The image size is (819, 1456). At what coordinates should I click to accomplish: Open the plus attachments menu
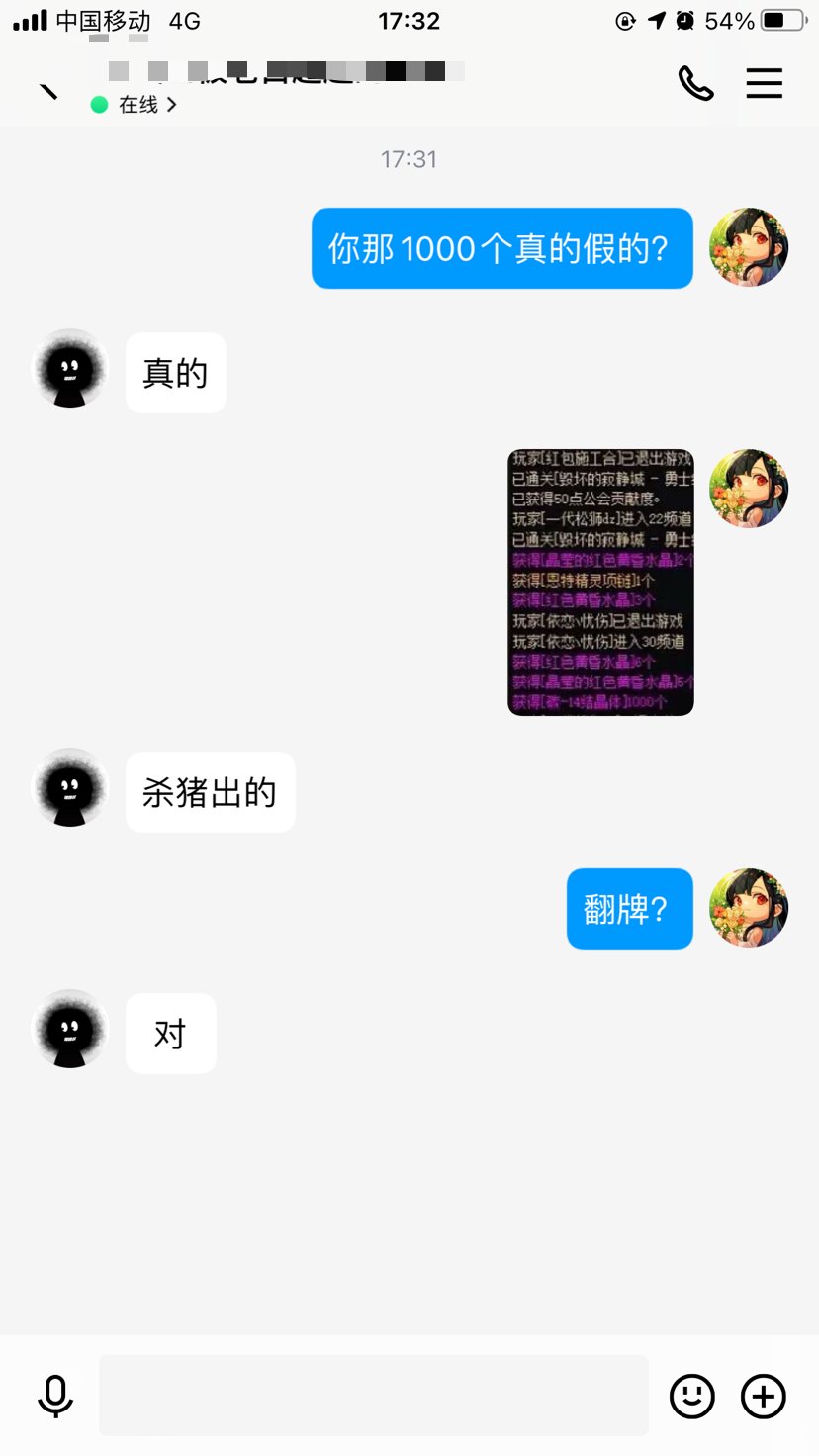click(x=764, y=1396)
